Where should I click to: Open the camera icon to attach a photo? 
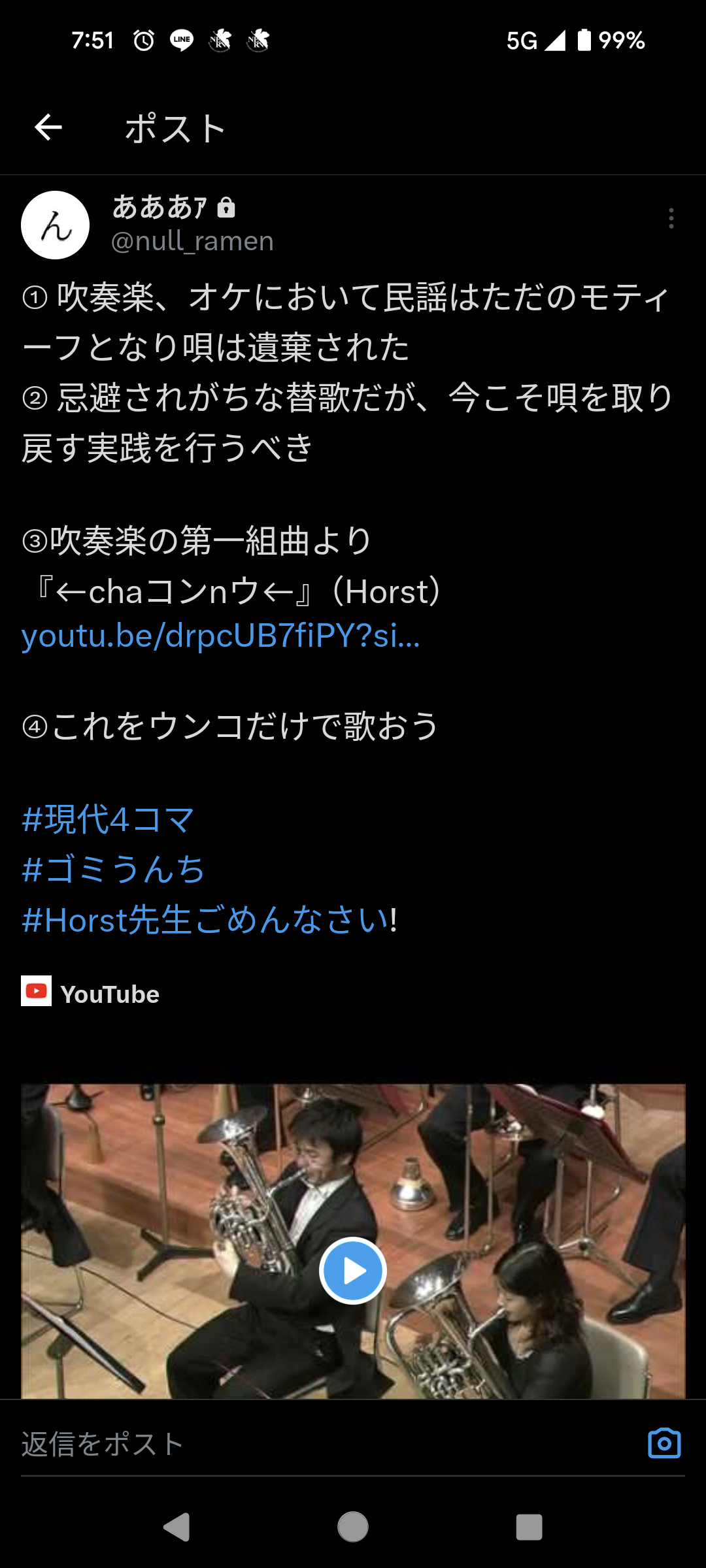[664, 1443]
